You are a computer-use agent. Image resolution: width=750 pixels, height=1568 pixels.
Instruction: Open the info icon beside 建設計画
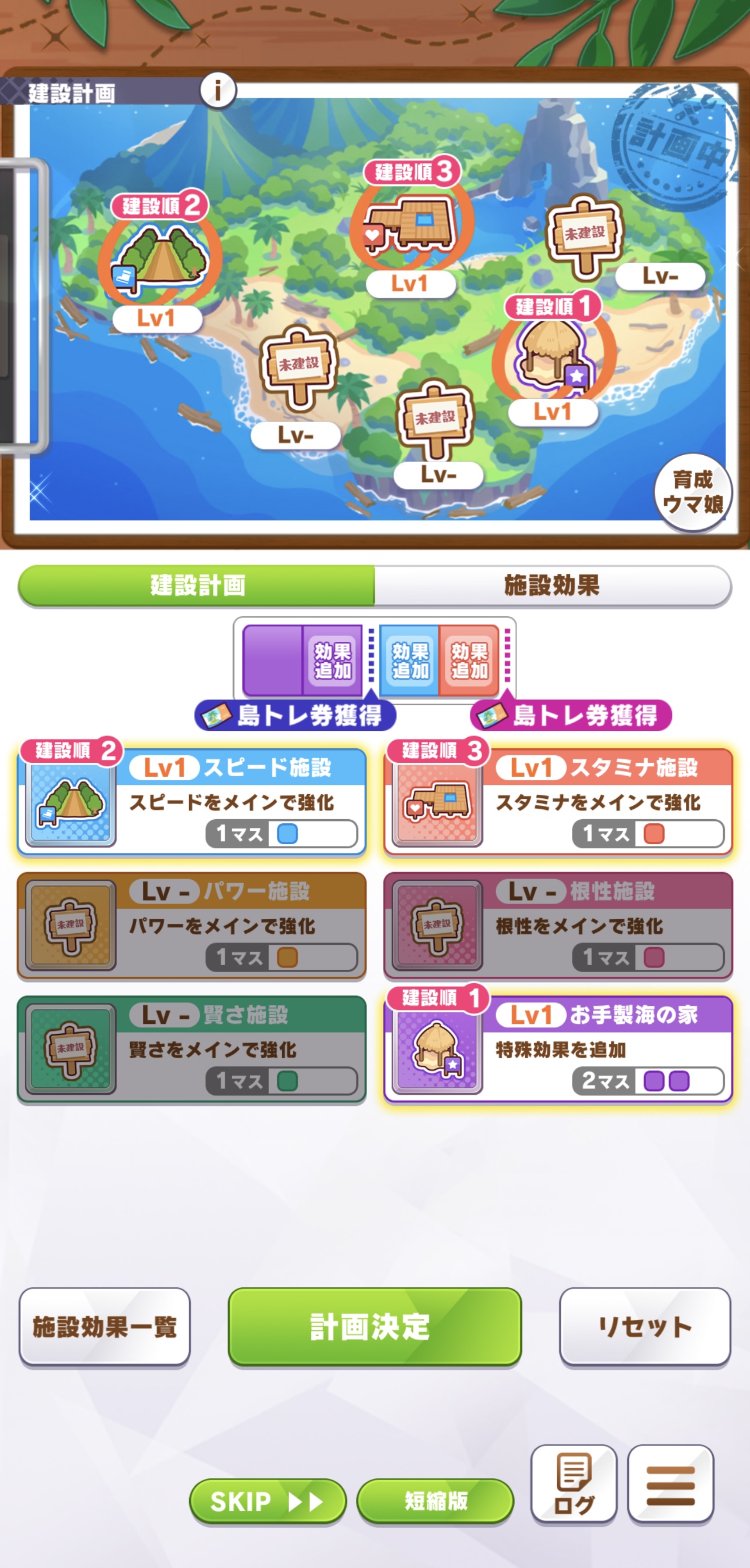click(x=217, y=90)
